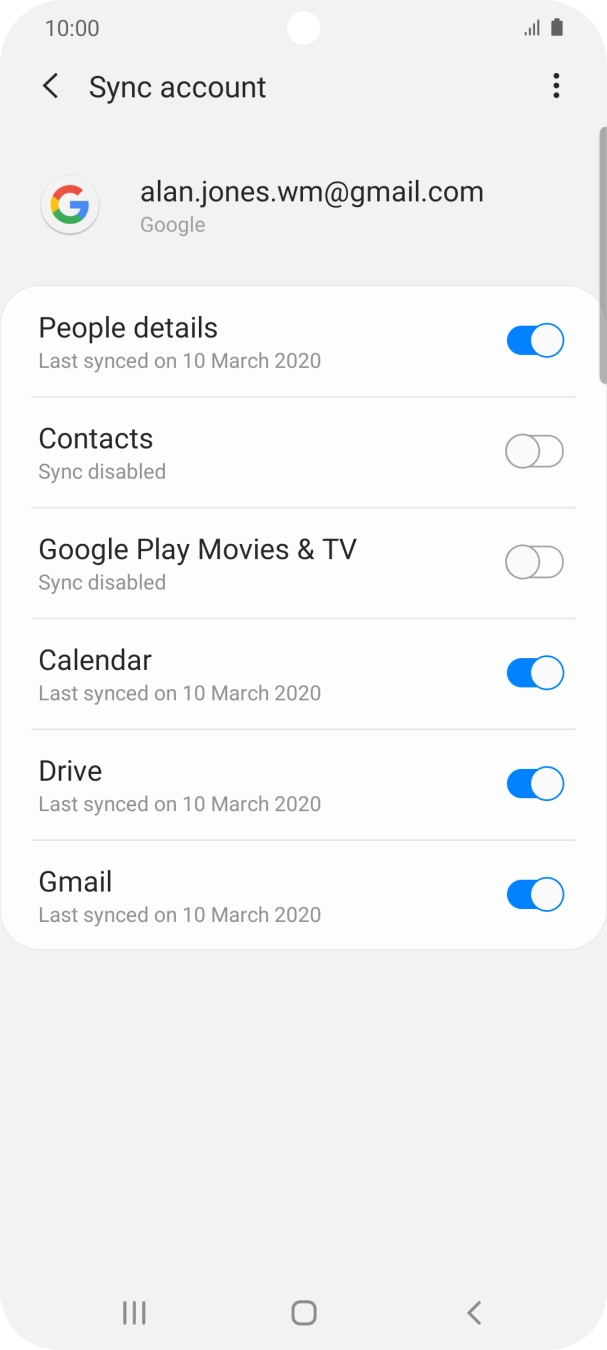Screen dimensions: 607x1350
Task: Open the three-dot overflow menu
Action: (x=556, y=87)
